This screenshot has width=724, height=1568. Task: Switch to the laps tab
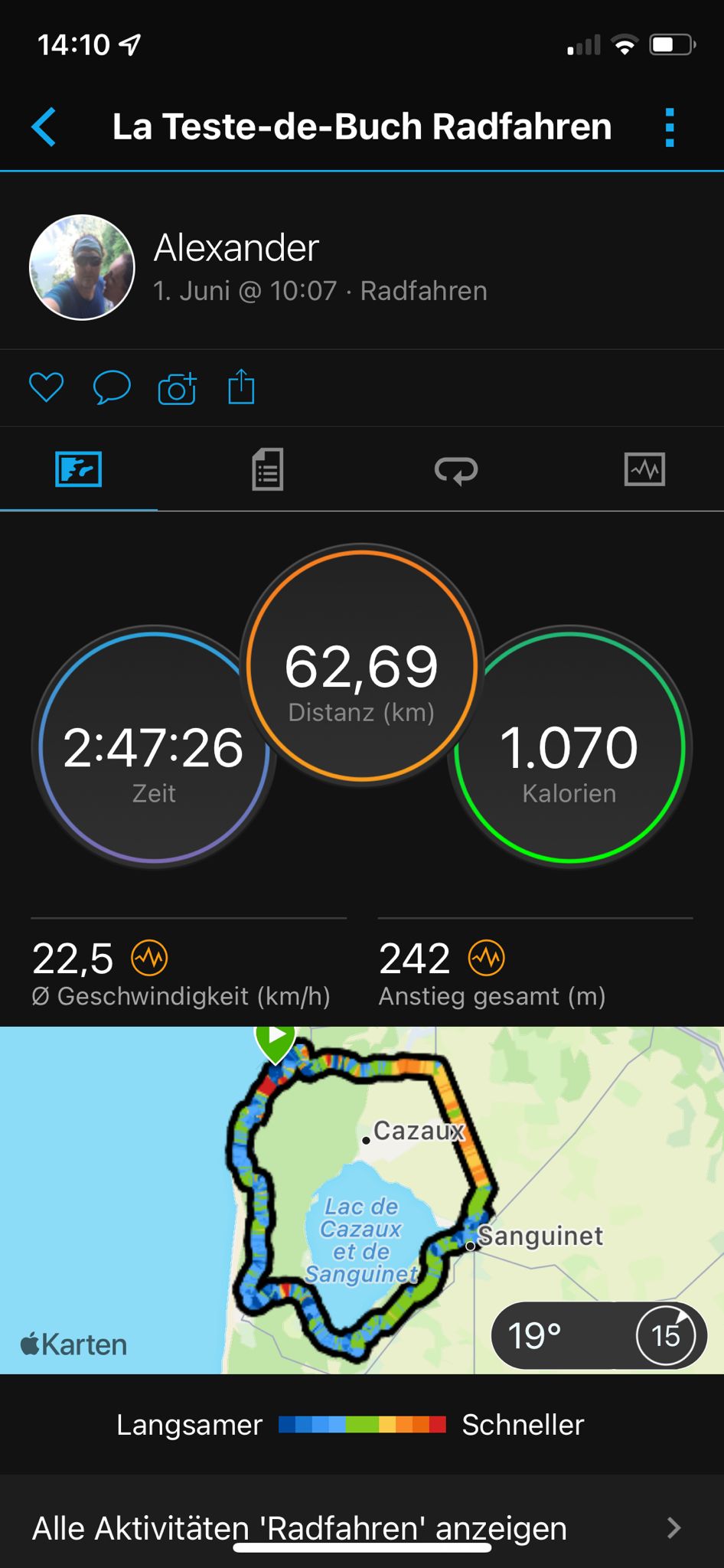[456, 469]
